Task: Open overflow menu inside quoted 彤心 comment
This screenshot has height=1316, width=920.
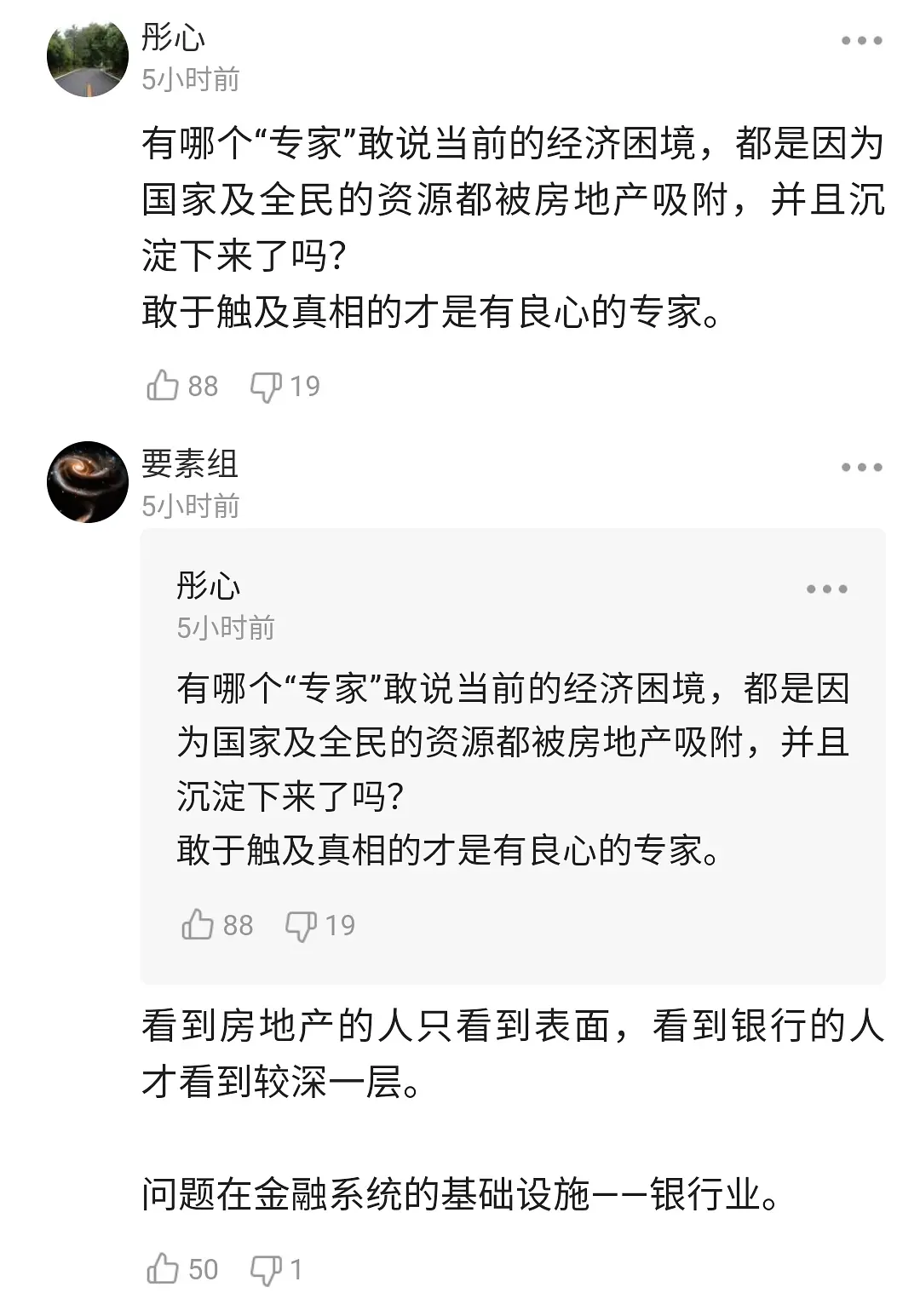Action: (826, 589)
